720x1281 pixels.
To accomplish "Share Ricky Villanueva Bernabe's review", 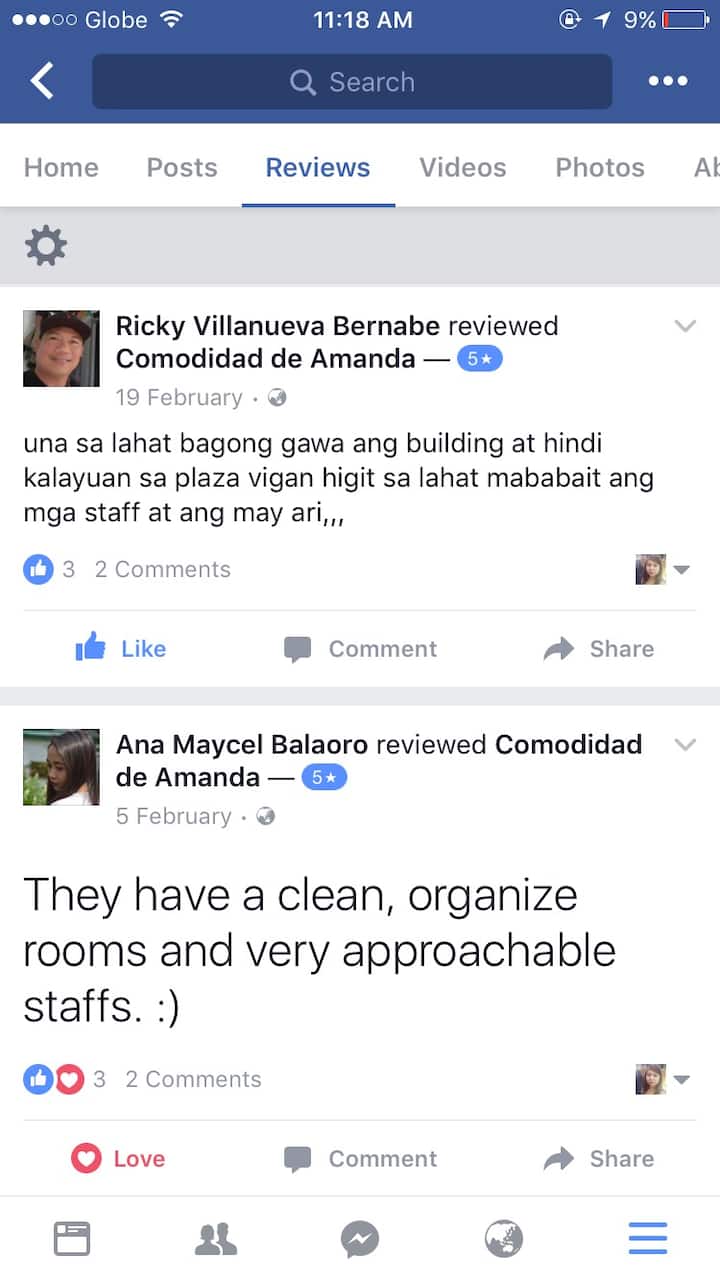I will pyautogui.click(x=598, y=649).
